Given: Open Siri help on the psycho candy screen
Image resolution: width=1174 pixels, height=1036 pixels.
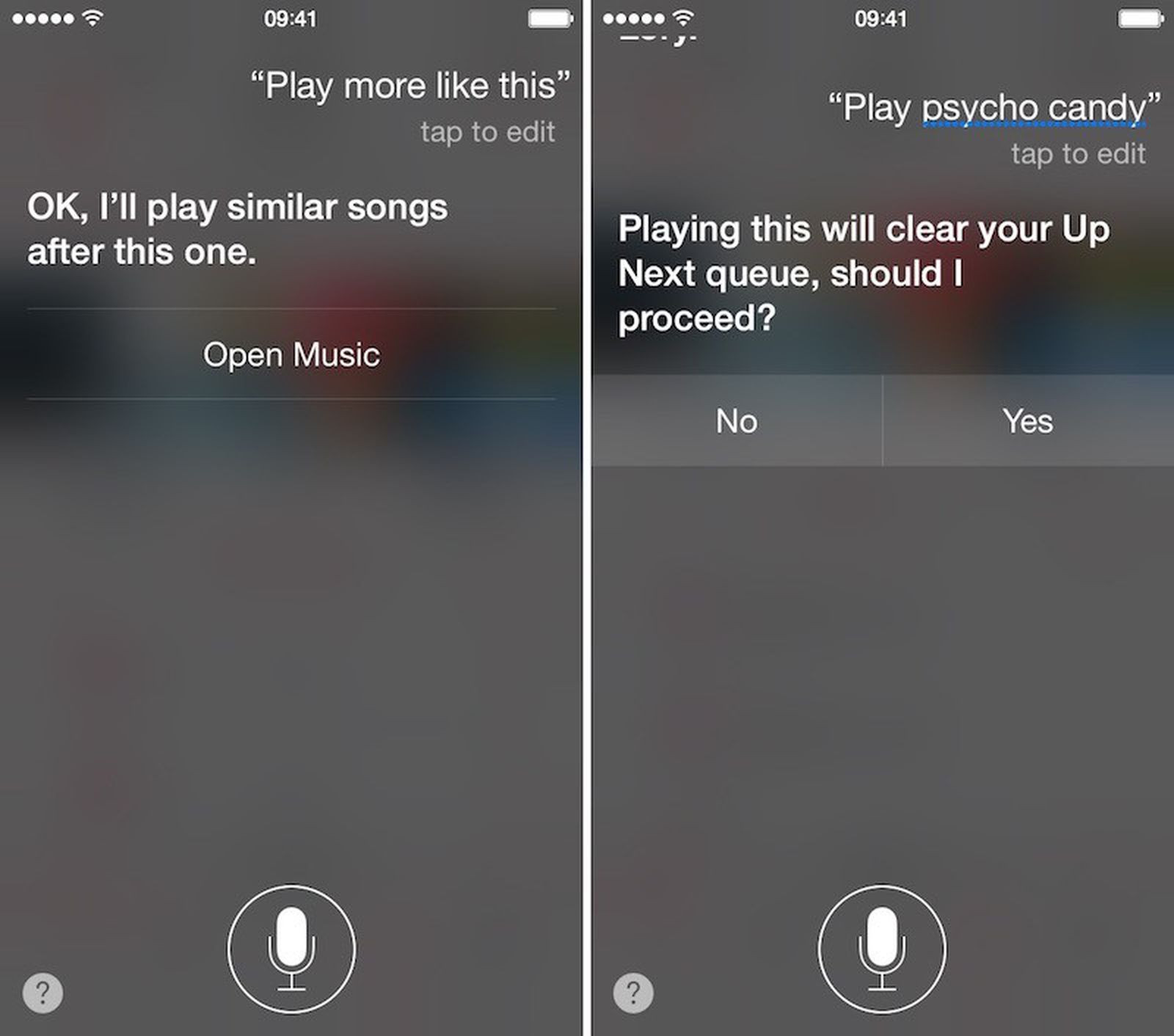Looking at the screenshot, I should click(632, 993).
